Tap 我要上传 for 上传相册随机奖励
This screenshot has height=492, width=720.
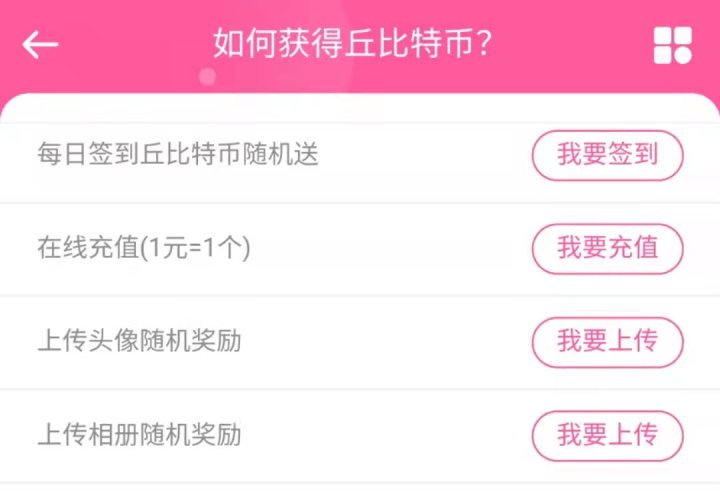607,435
